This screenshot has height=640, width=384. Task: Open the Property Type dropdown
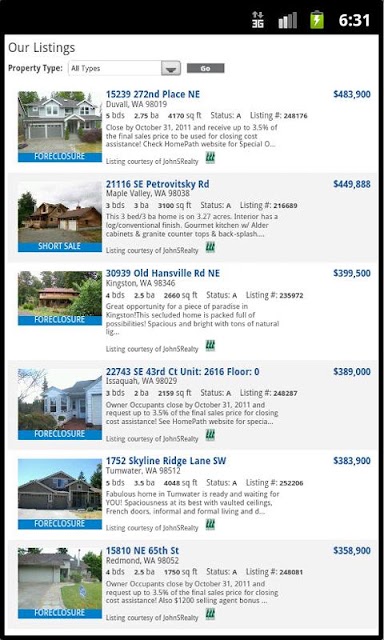pos(124,68)
